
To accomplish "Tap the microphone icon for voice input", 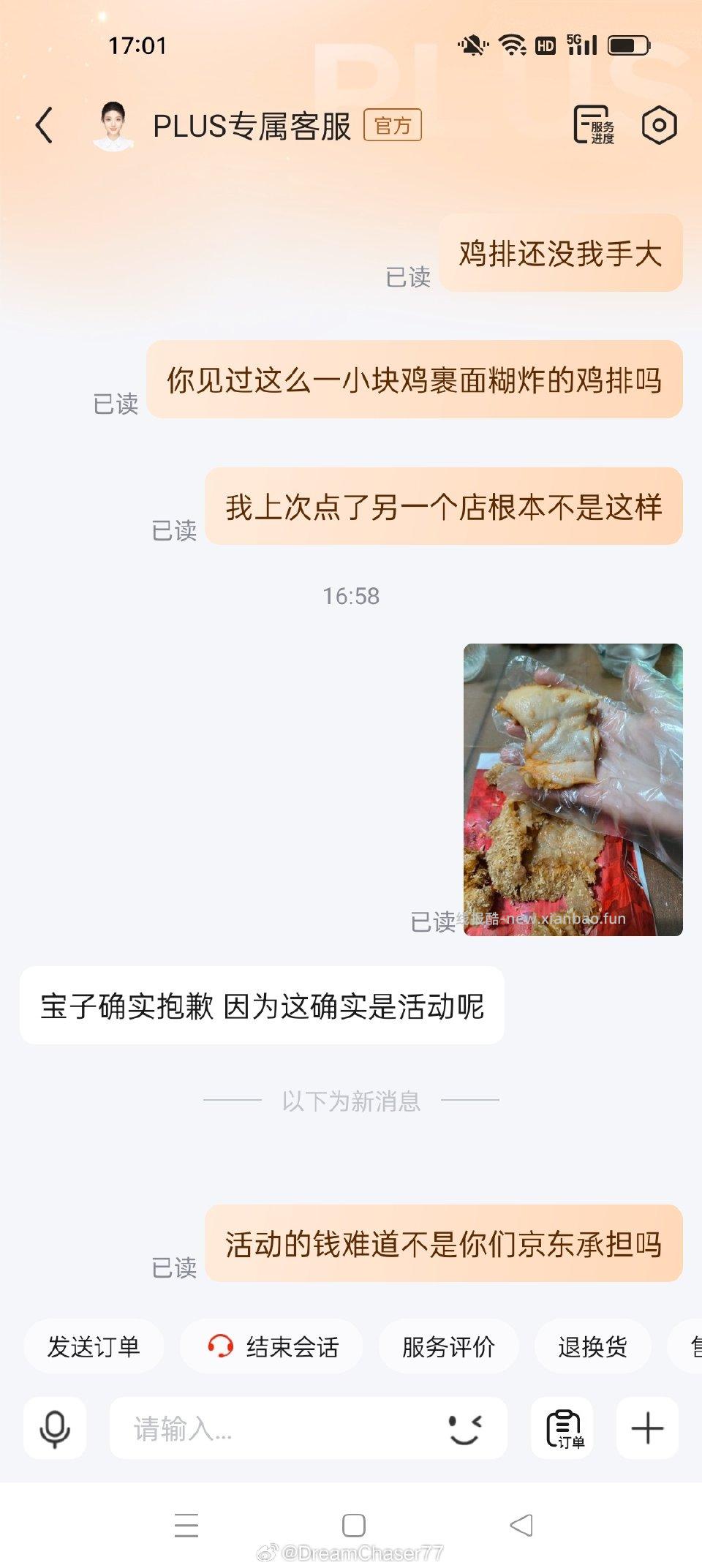I will 53,1429.
